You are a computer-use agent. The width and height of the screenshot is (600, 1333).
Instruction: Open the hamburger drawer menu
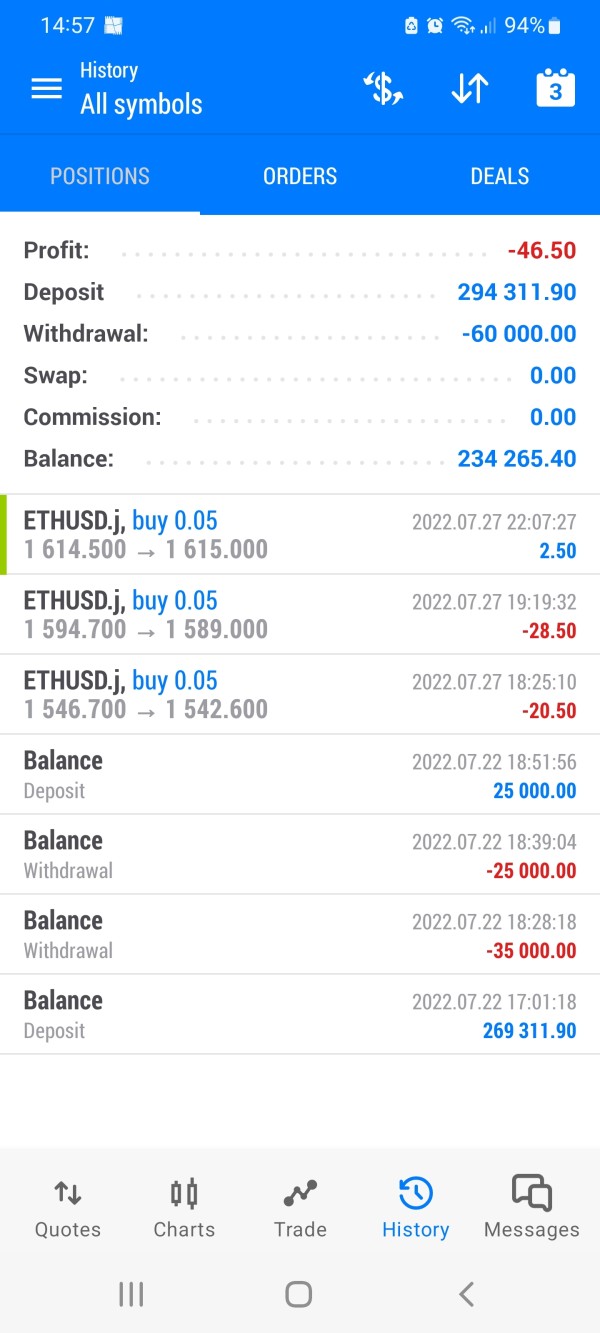(x=46, y=89)
